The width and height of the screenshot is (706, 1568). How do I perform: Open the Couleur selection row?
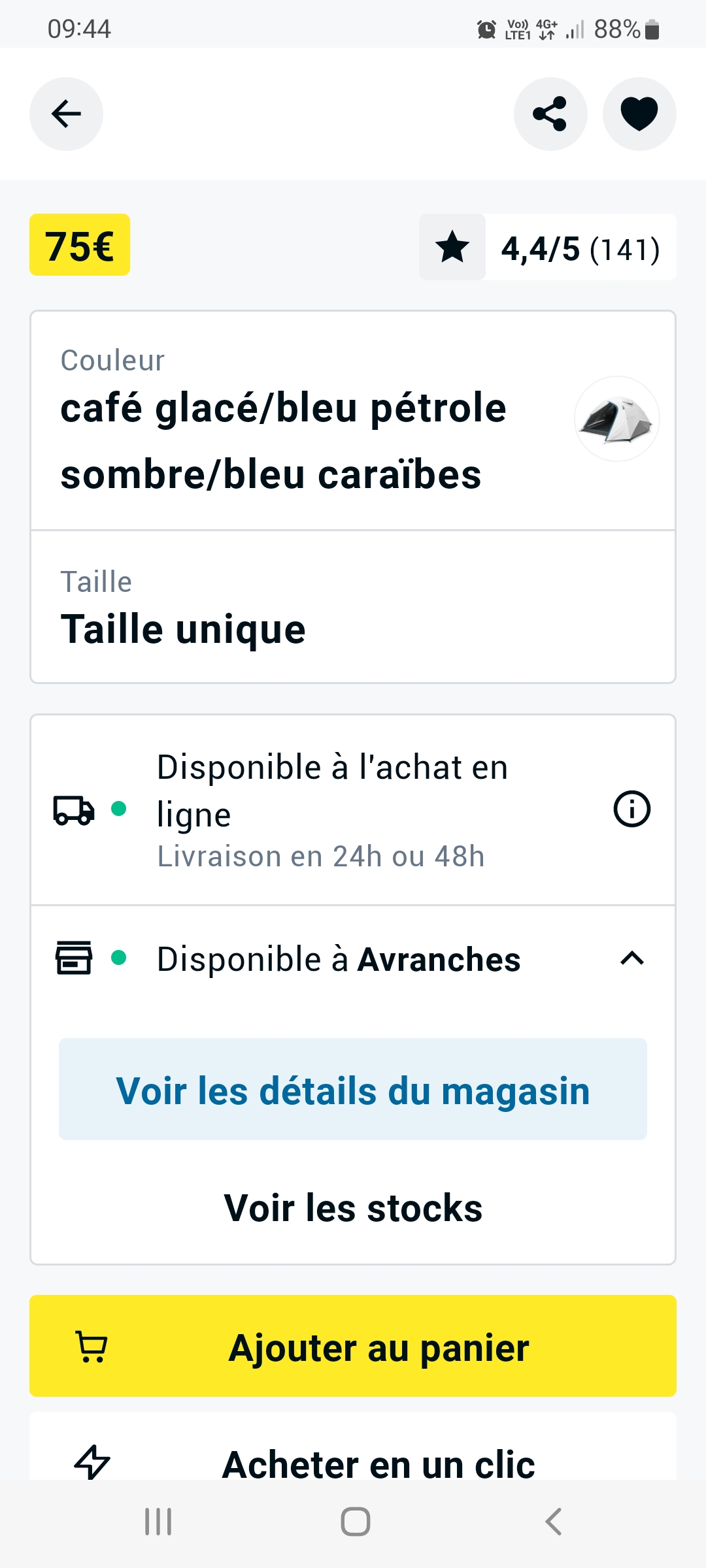tap(353, 421)
